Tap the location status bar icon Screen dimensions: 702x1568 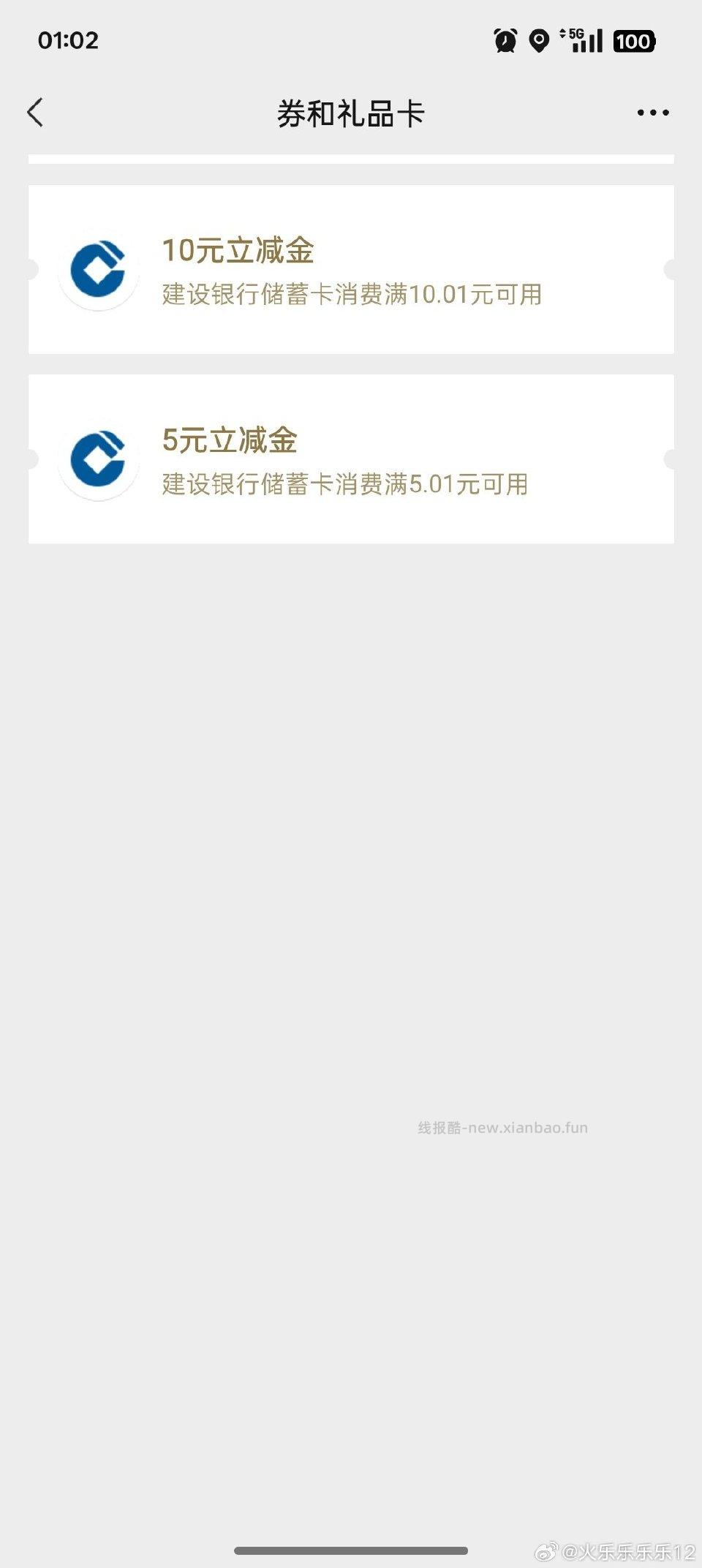[x=539, y=42]
